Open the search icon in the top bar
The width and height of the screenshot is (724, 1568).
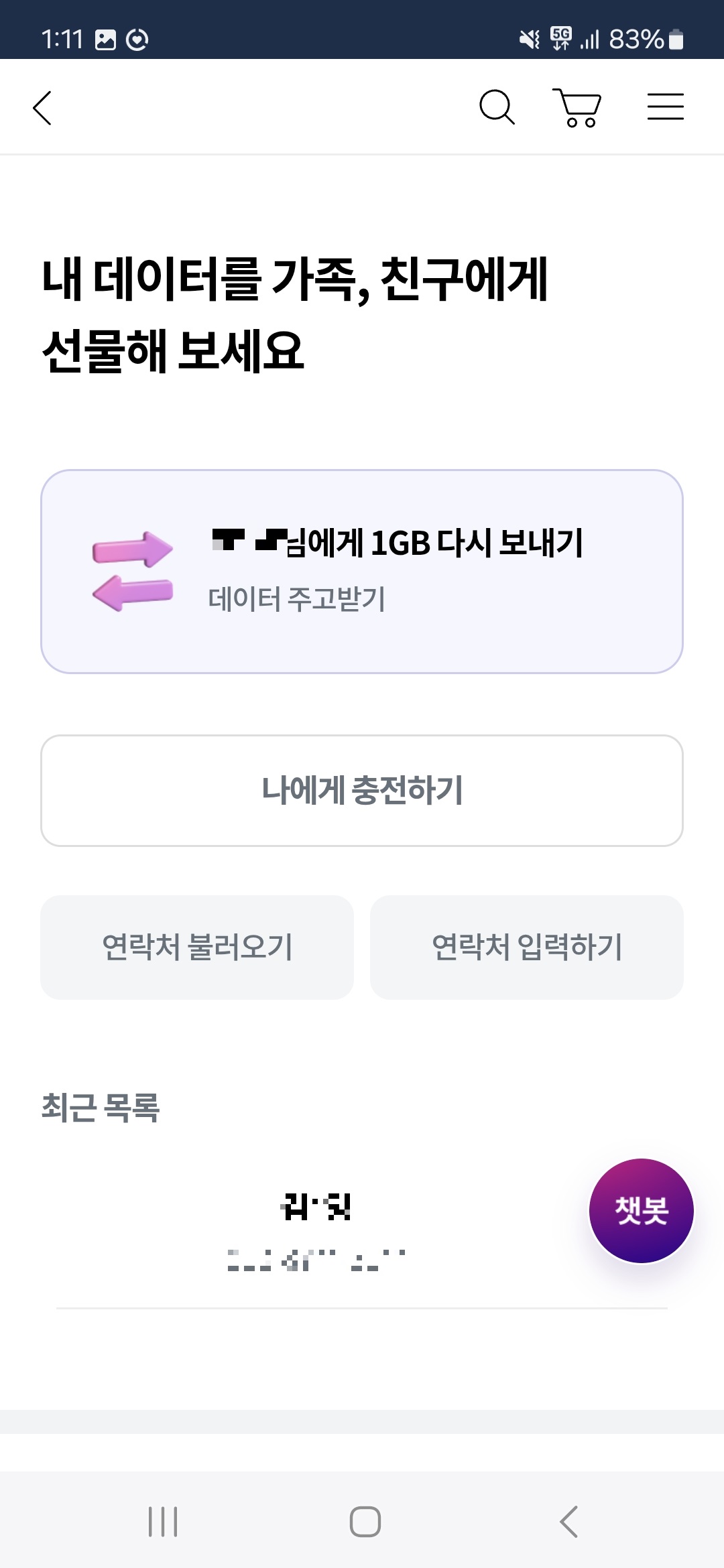(496, 107)
